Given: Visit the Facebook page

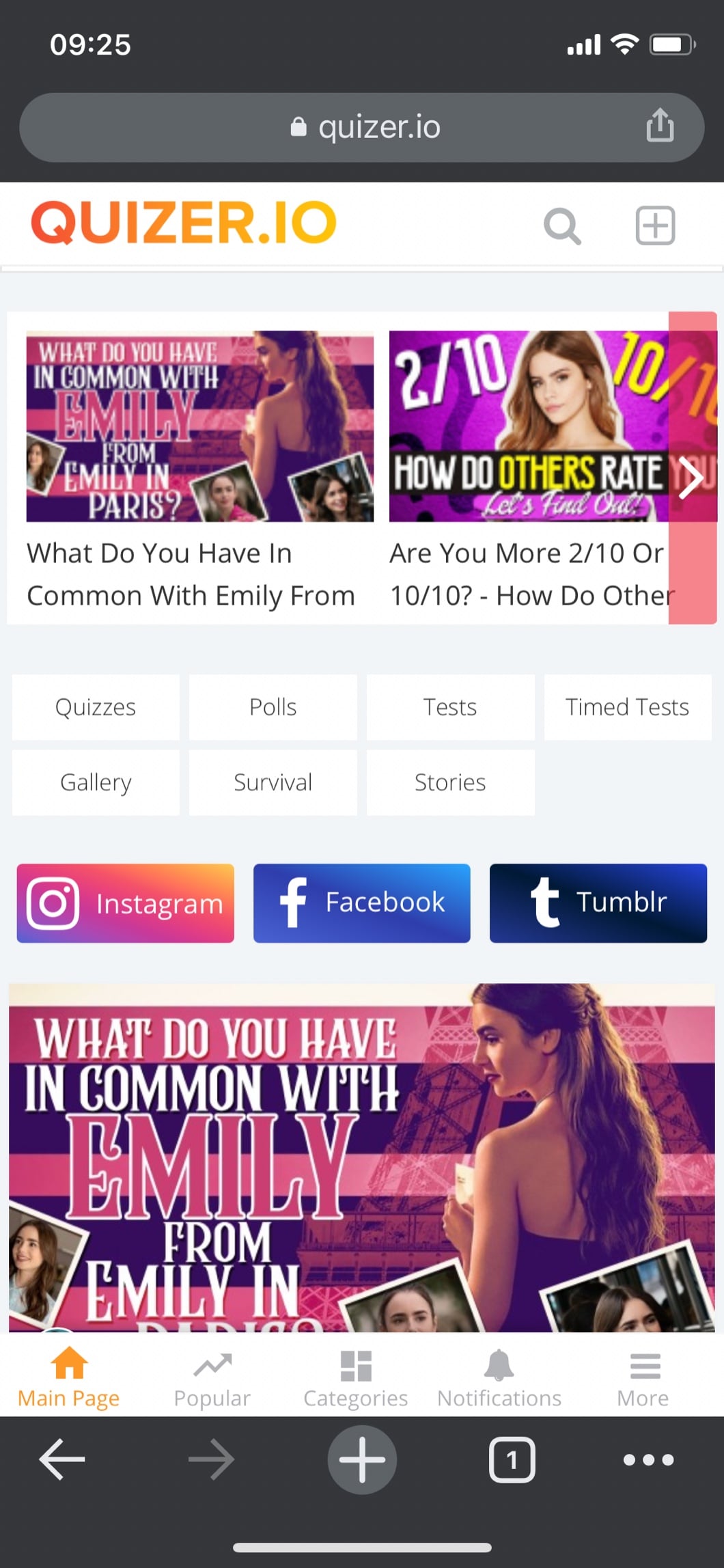Looking at the screenshot, I should 361,903.
